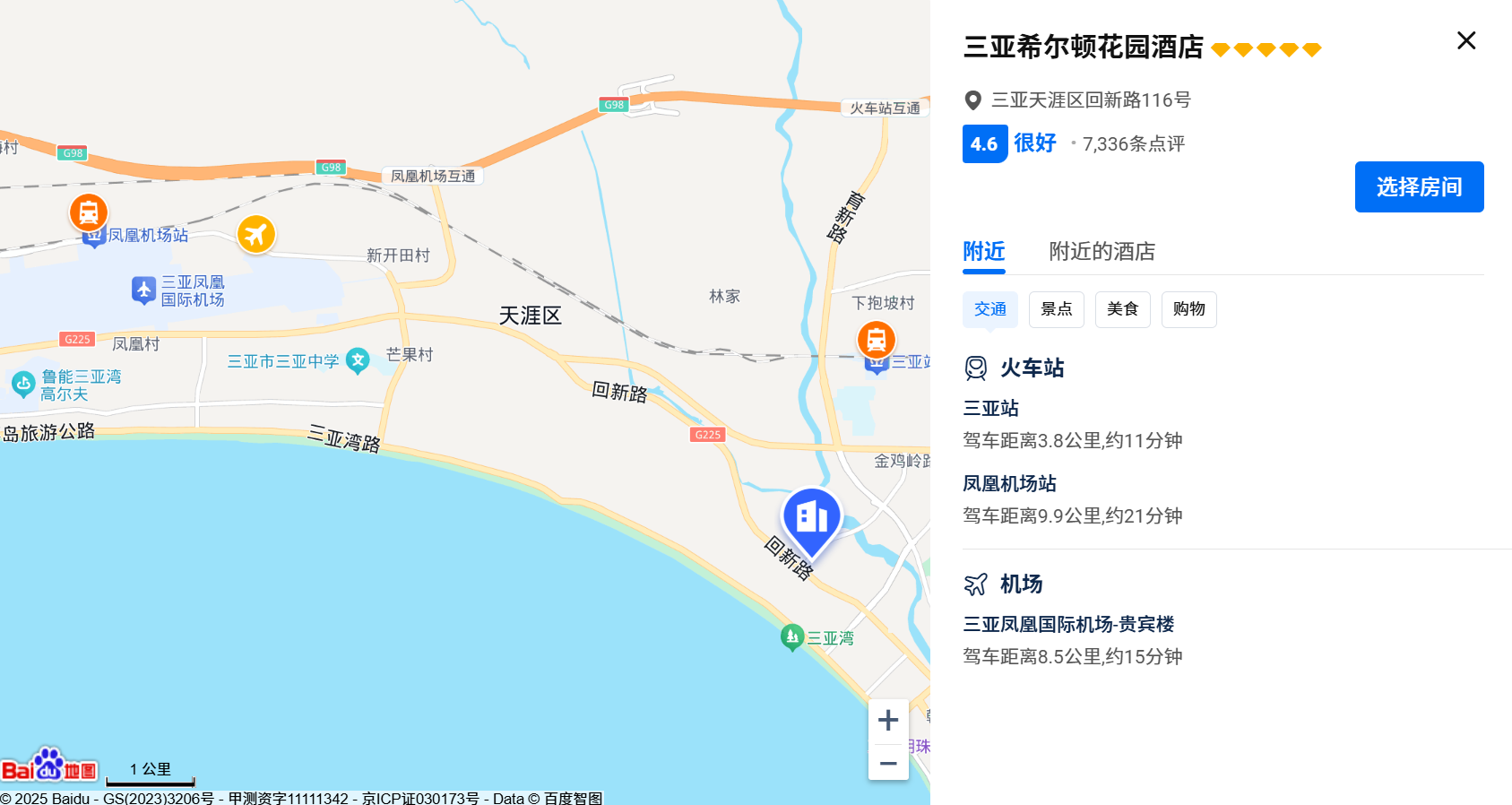Select the 景点 filter chip
Screen dimensions: 1512x805
click(1056, 309)
